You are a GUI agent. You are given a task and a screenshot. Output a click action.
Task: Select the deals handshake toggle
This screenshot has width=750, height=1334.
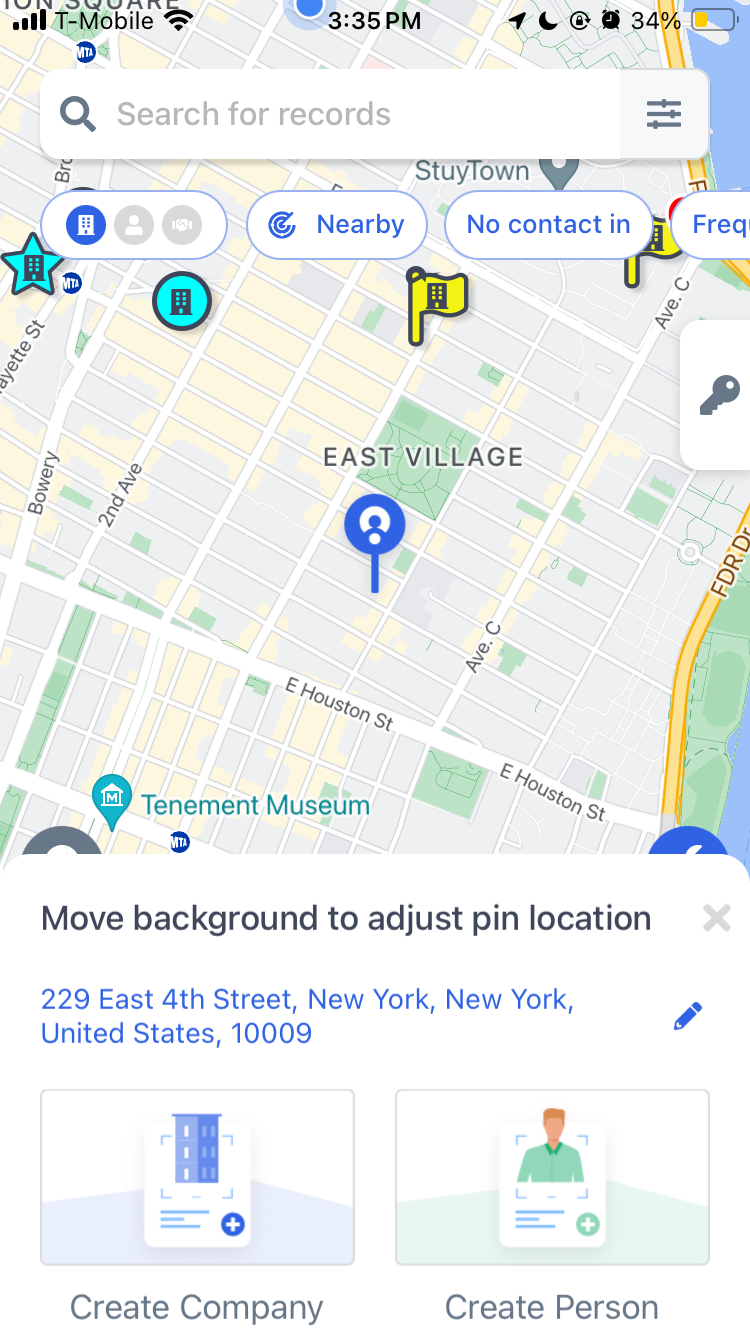click(182, 225)
